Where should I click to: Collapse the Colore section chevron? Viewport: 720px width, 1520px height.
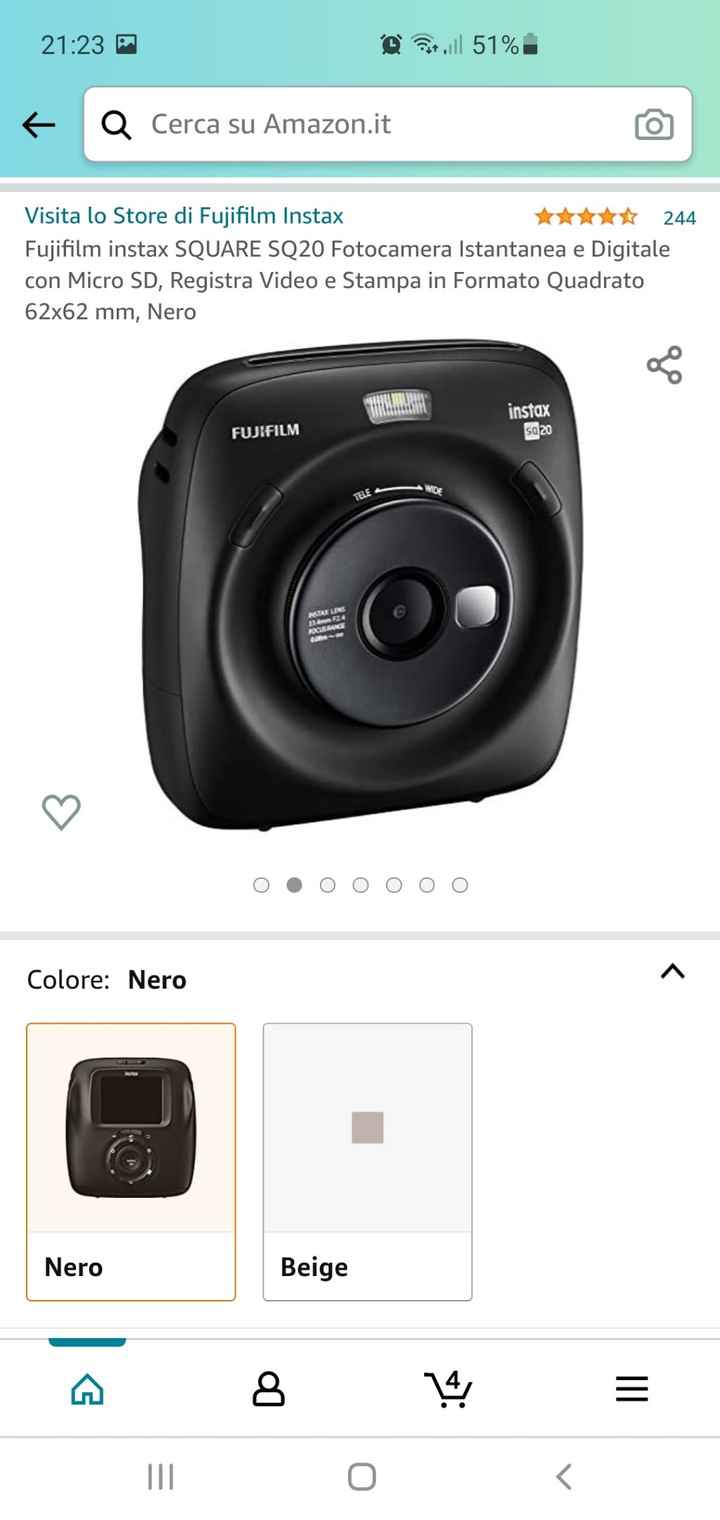(x=673, y=971)
